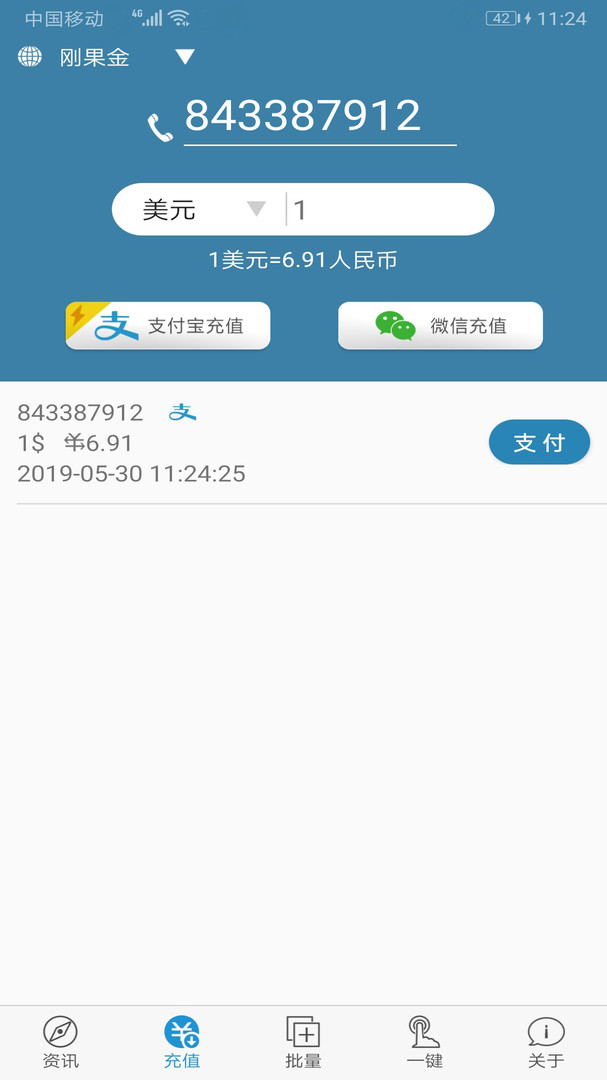Open the 一键 tab

click(x=424, y=1043)
